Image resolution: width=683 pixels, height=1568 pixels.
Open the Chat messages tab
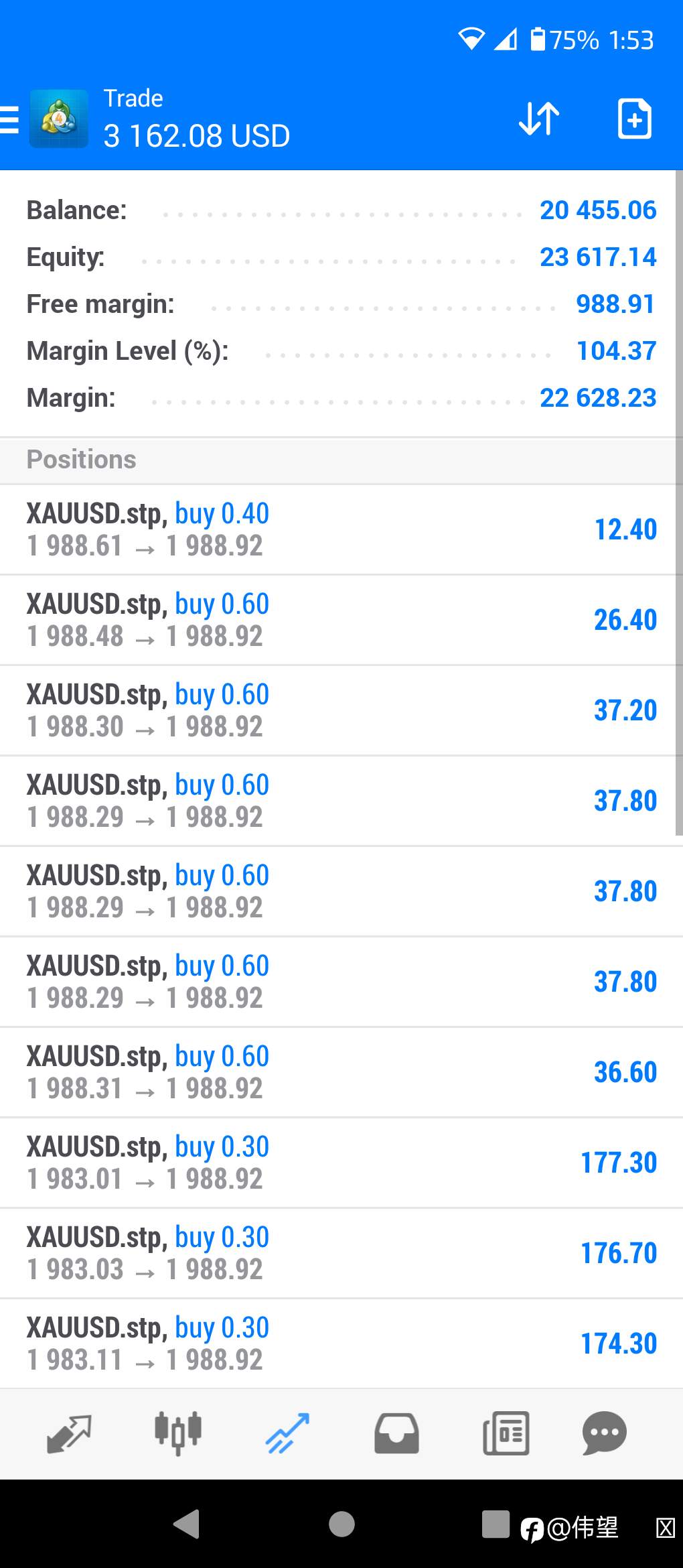pyautogui.click(x=605, y=1434)
